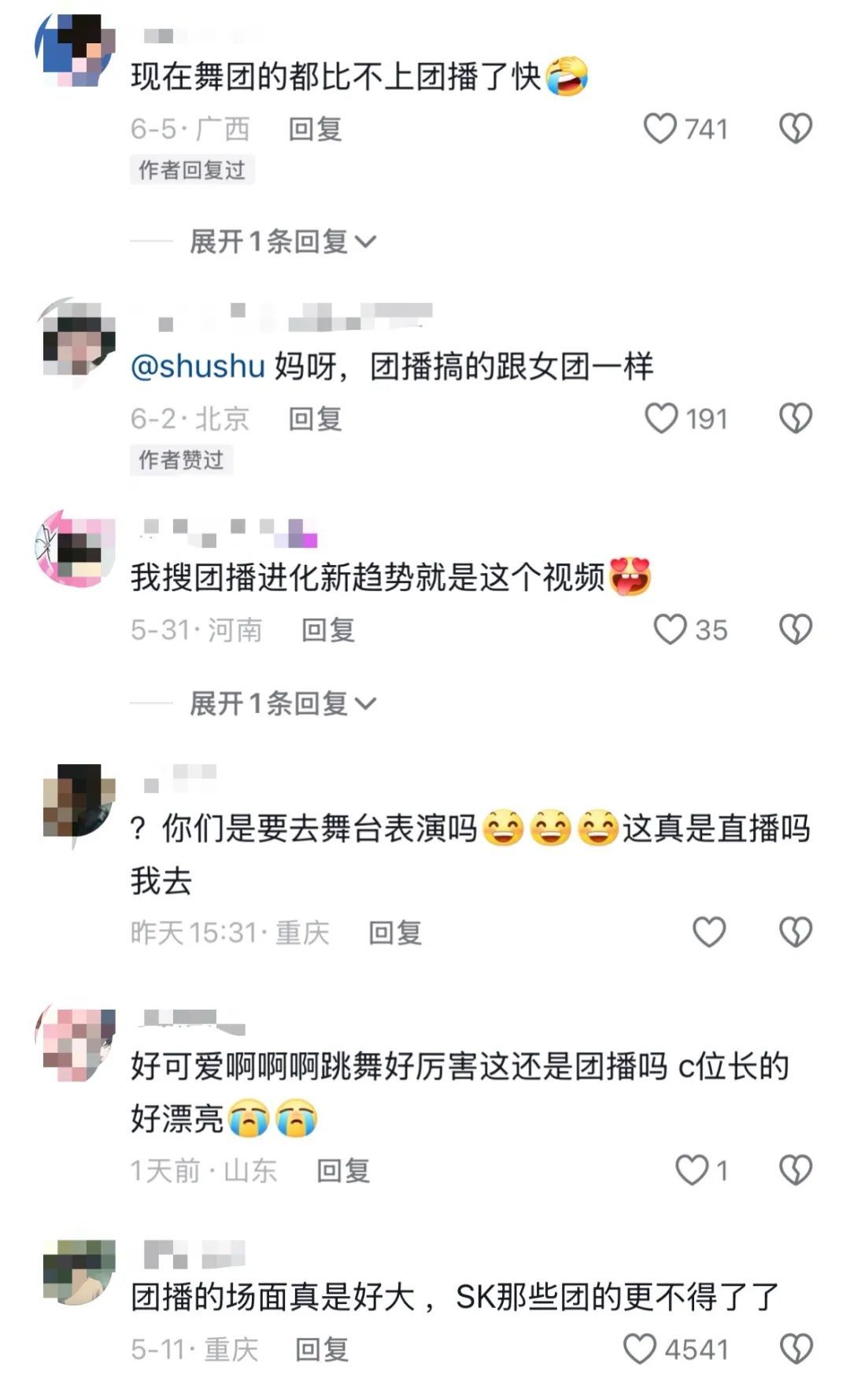Screen dimensions: 850x1400
Task: Open the @shushu mention link
Action: pos(198,367)
